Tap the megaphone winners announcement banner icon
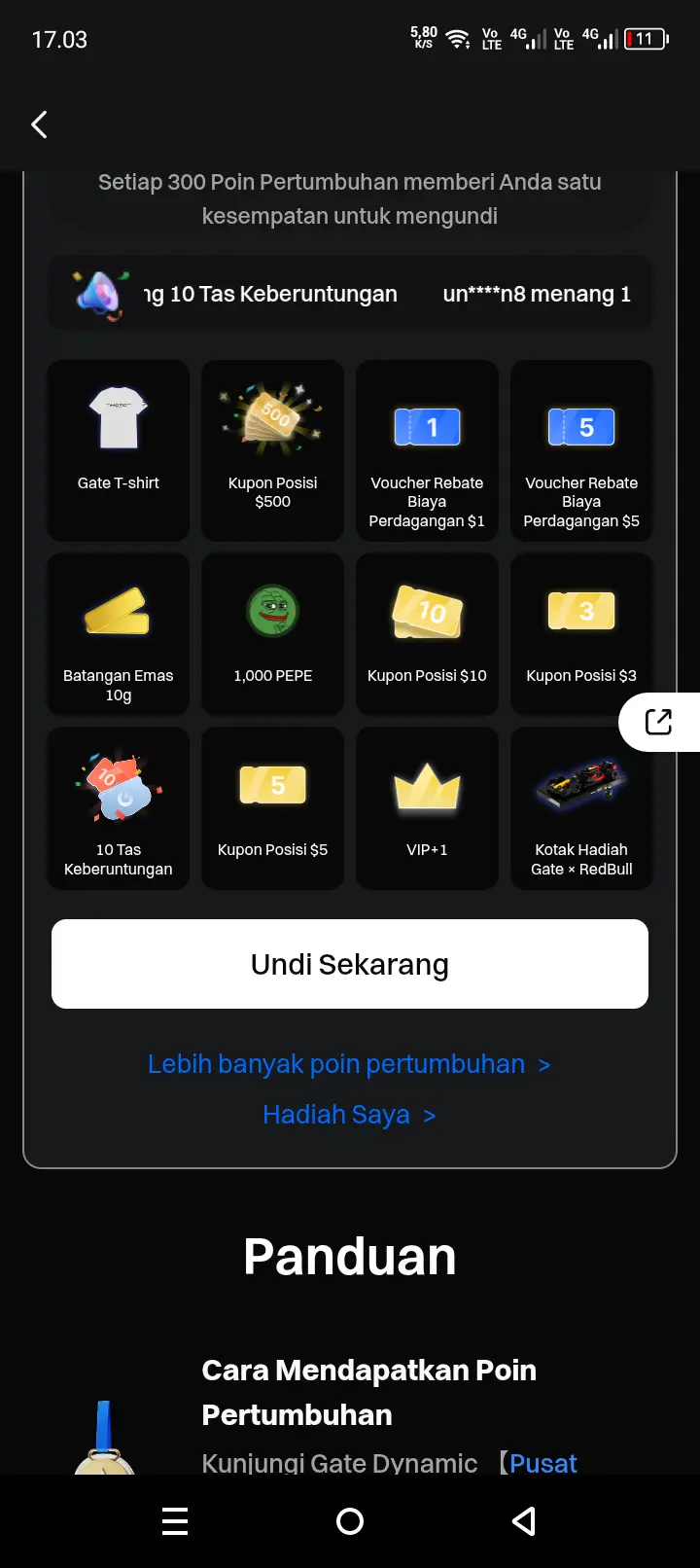Screen dimensions: 700x1568 pyautogui.click(x=92, y=293)
